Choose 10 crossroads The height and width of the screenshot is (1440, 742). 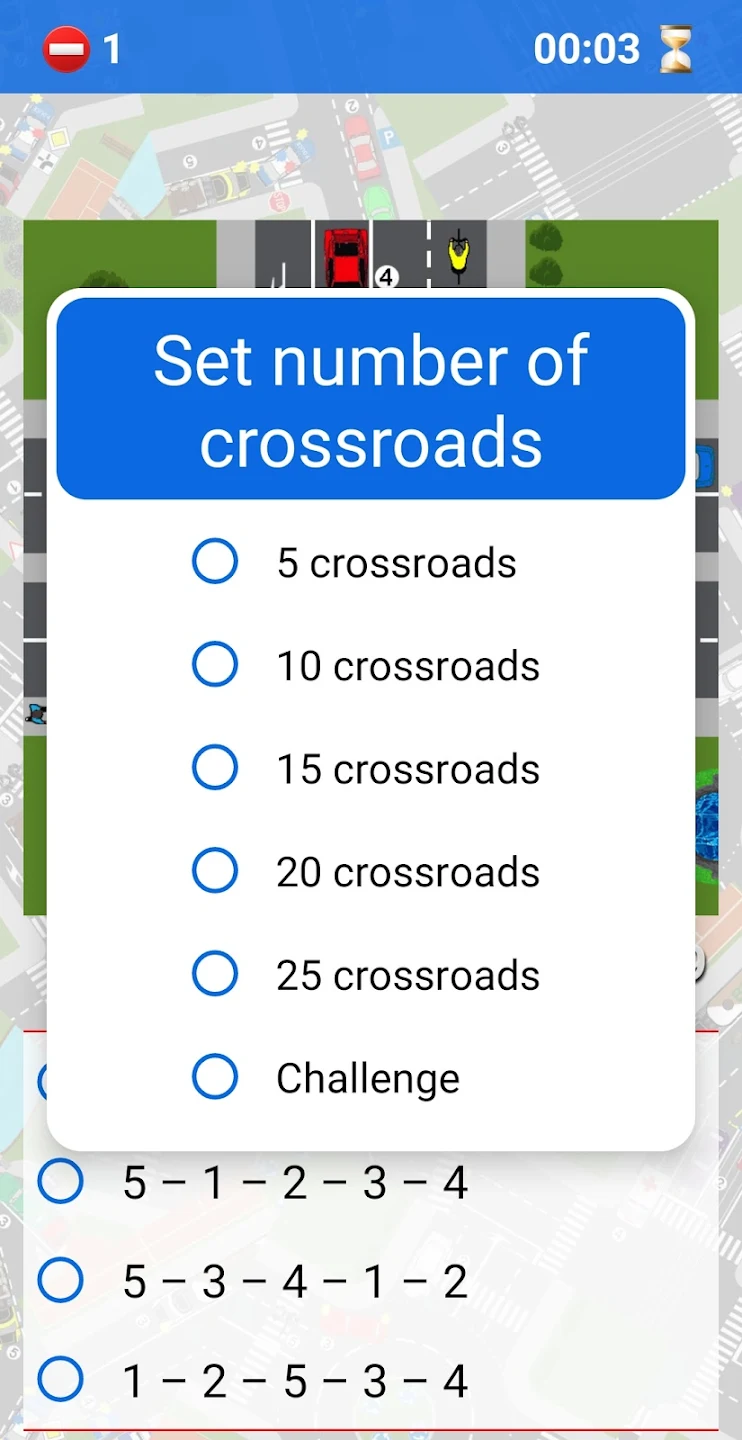click(x=215, y=665)
